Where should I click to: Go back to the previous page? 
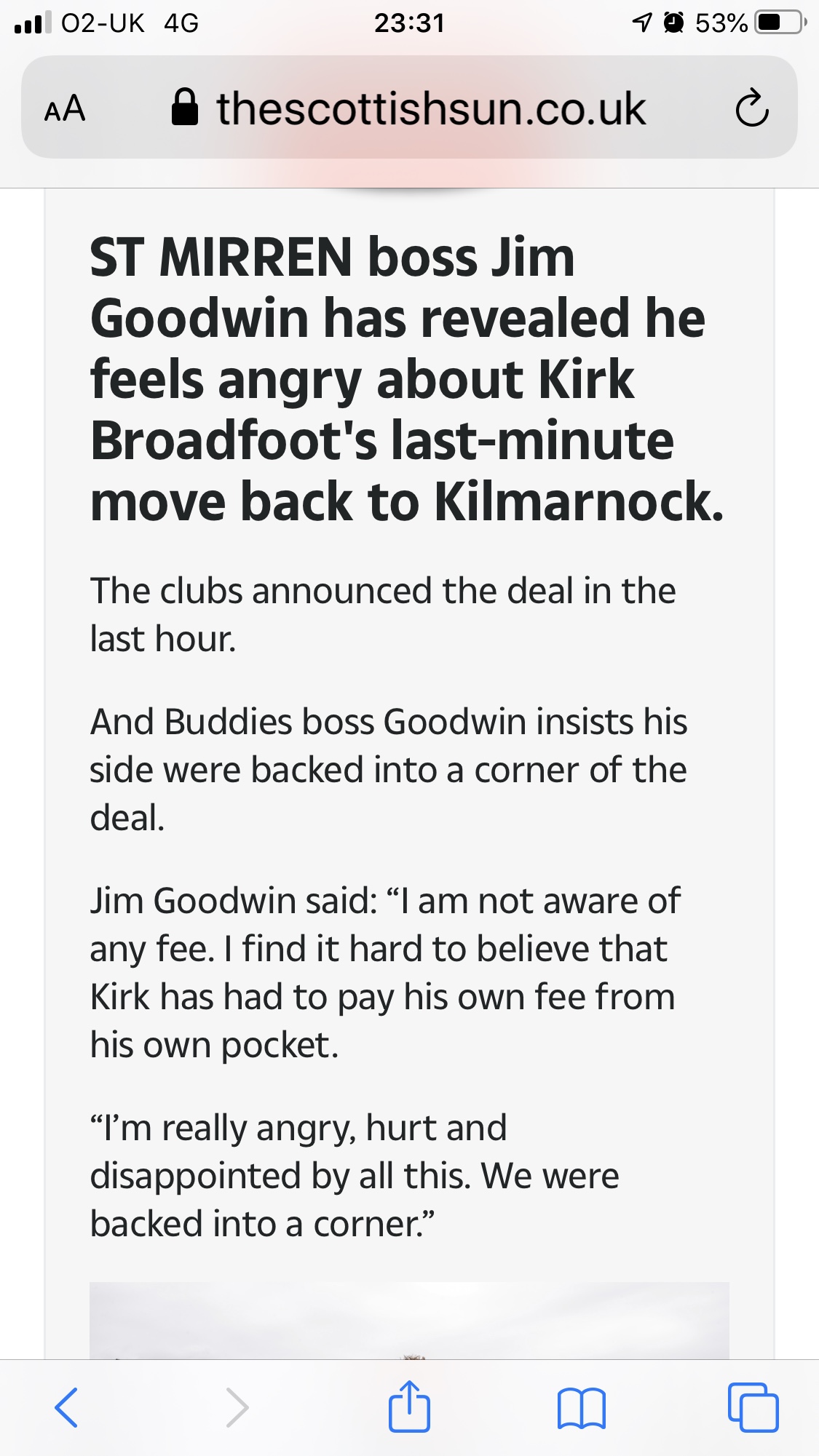66,1407
